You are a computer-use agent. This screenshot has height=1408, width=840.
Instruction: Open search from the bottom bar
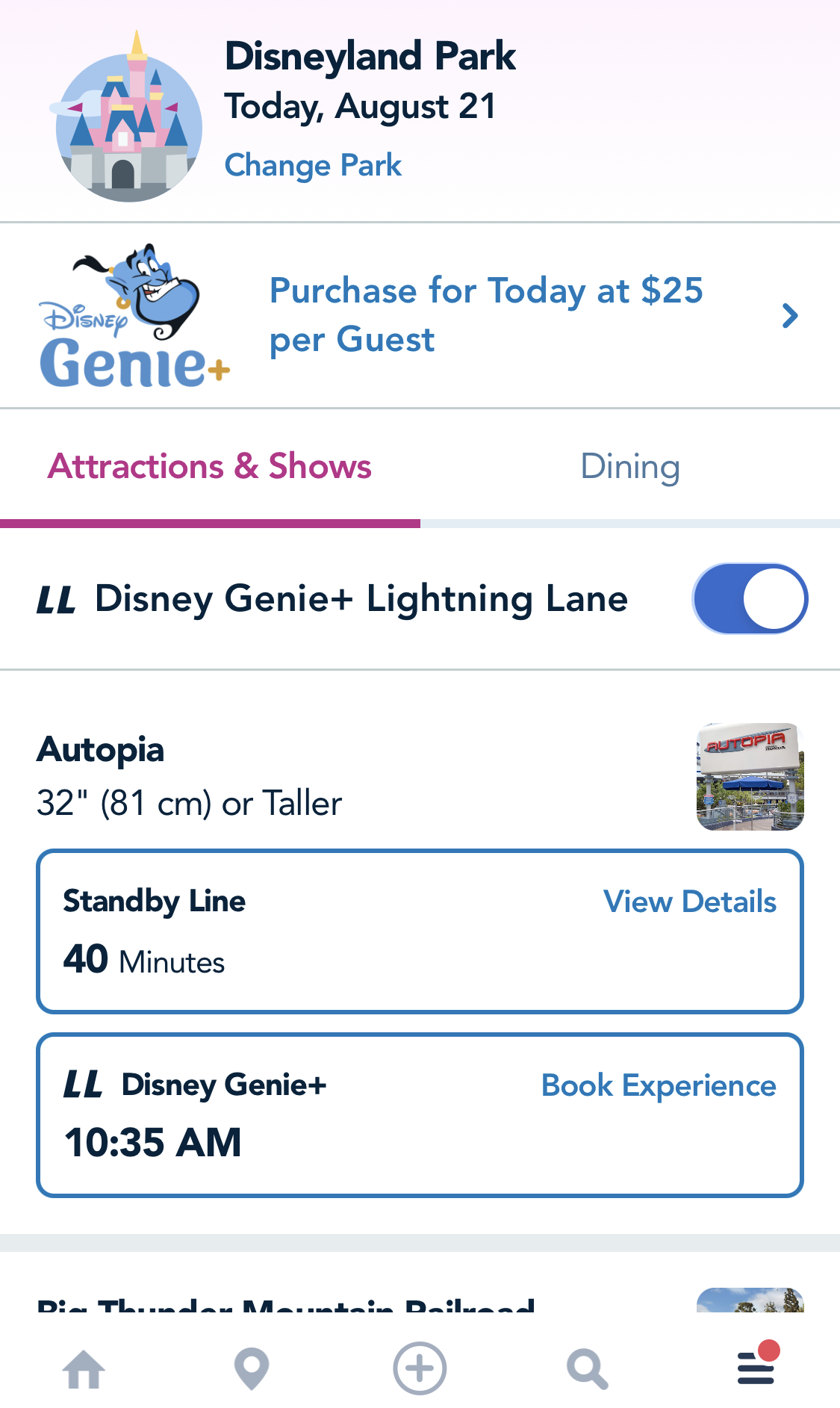[x=588, y=1369]
